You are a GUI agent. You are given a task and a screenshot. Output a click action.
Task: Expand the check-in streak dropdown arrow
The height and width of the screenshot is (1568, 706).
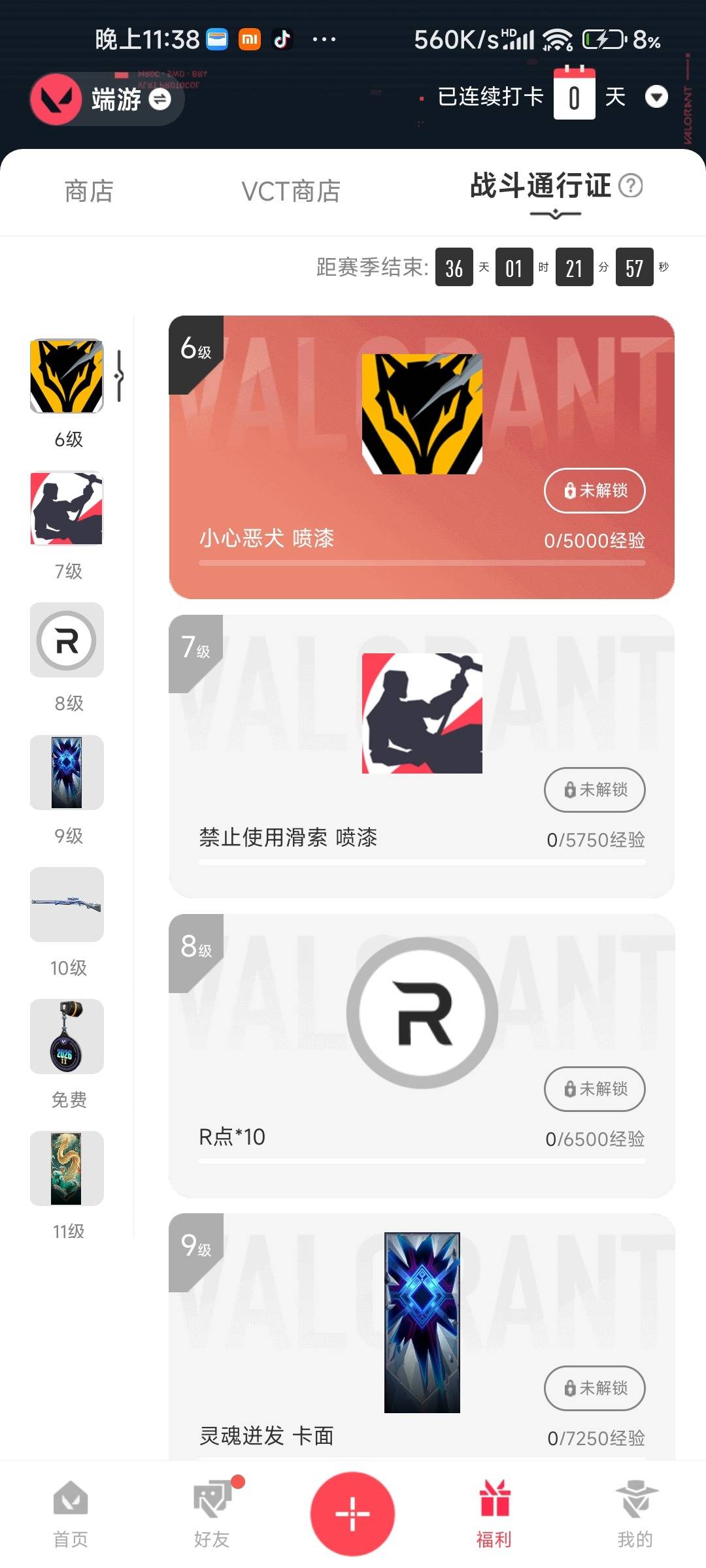pos(657,97)
